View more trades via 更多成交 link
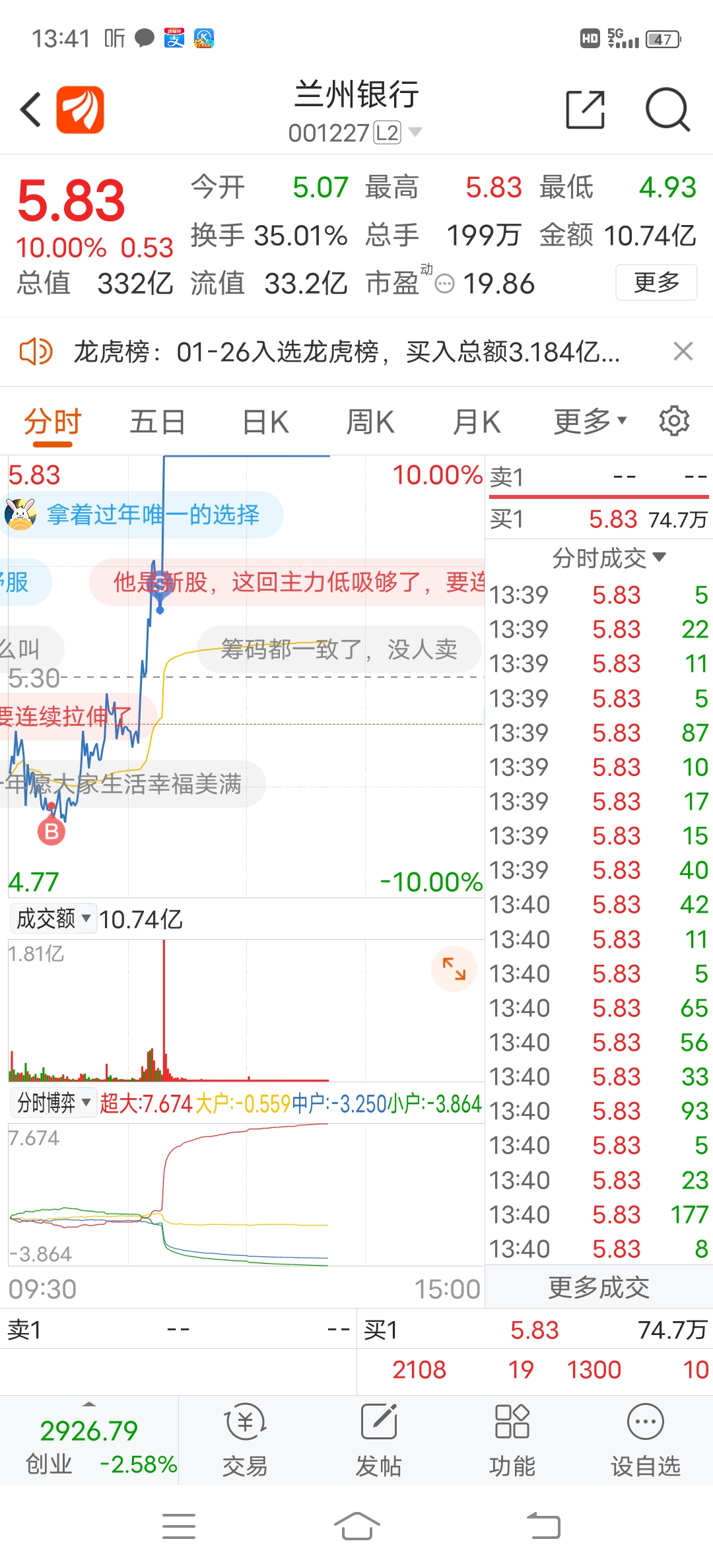The image size is (713, 1568). click(597, 1286)
